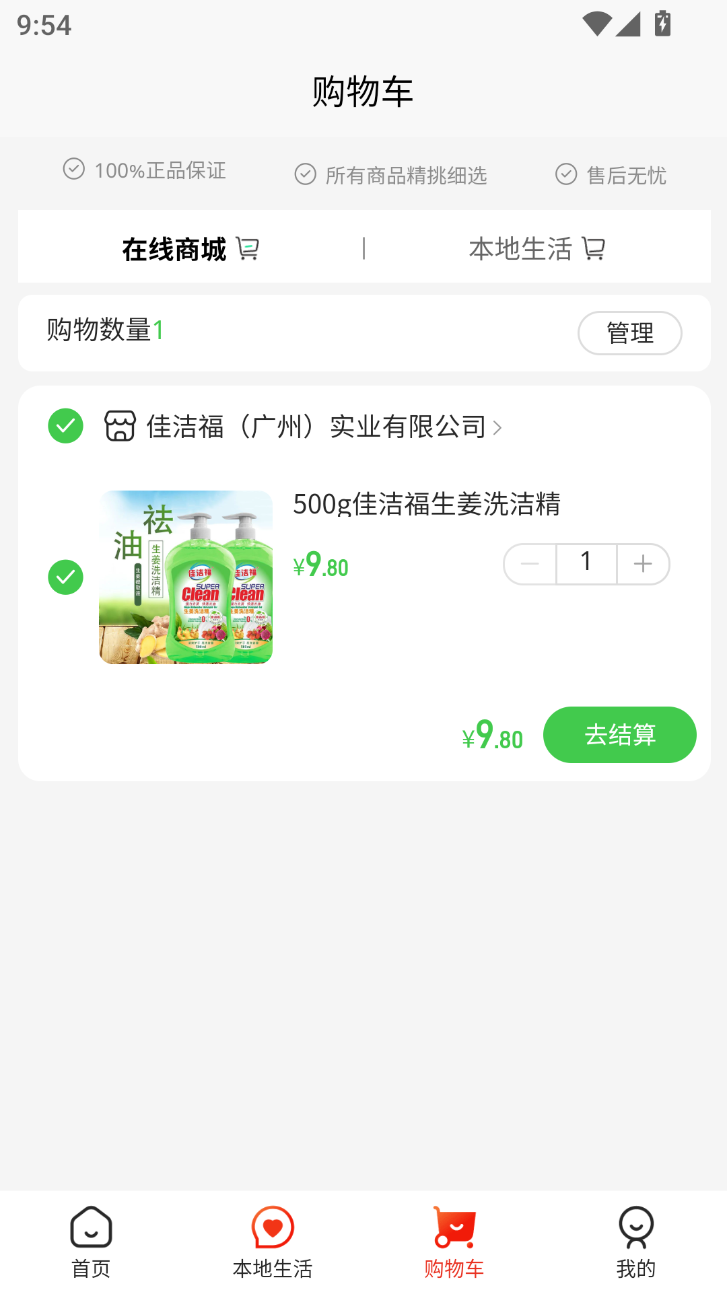Click the red 购物车 cart icon
The width and height of the screenshot is (727, 1292).
[x=454, y=1225]
